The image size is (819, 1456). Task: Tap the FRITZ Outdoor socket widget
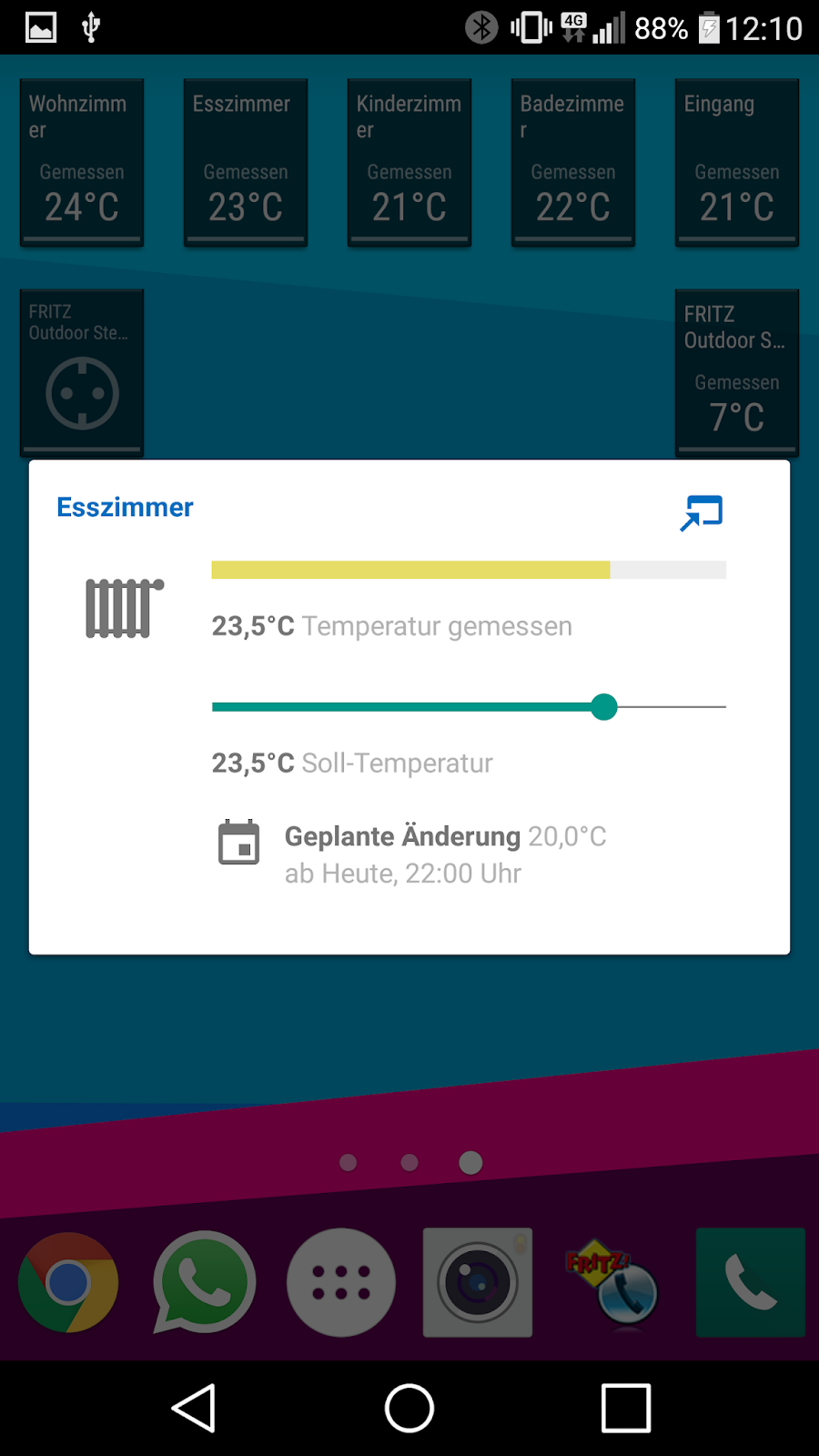[x=82, y=373]
